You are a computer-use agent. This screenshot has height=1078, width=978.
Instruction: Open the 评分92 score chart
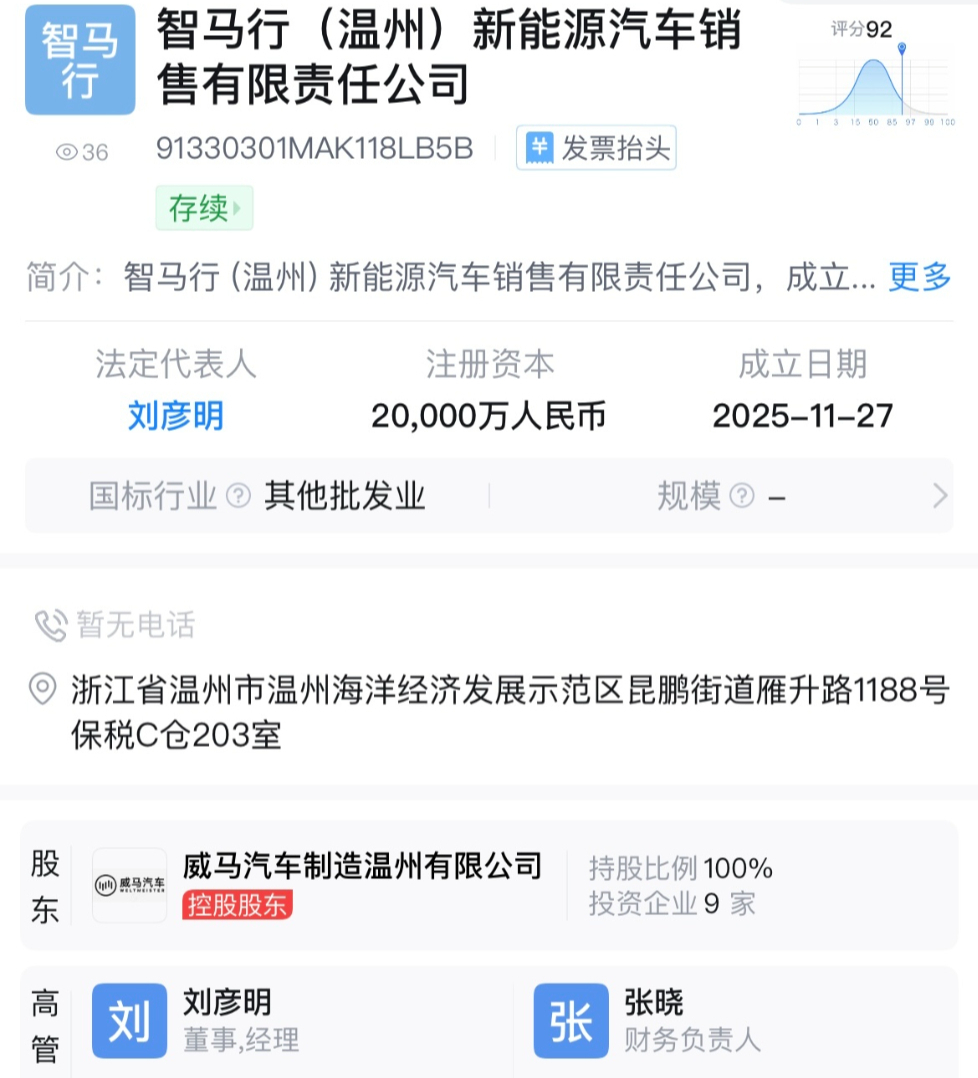(x=875, y=72)
